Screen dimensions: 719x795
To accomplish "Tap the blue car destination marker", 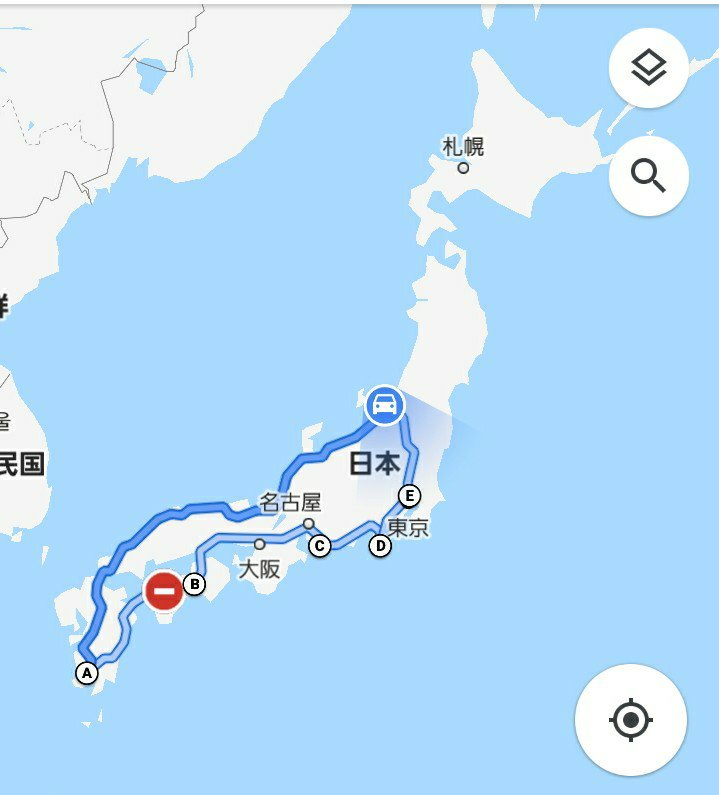I will (x=383, y=405).
